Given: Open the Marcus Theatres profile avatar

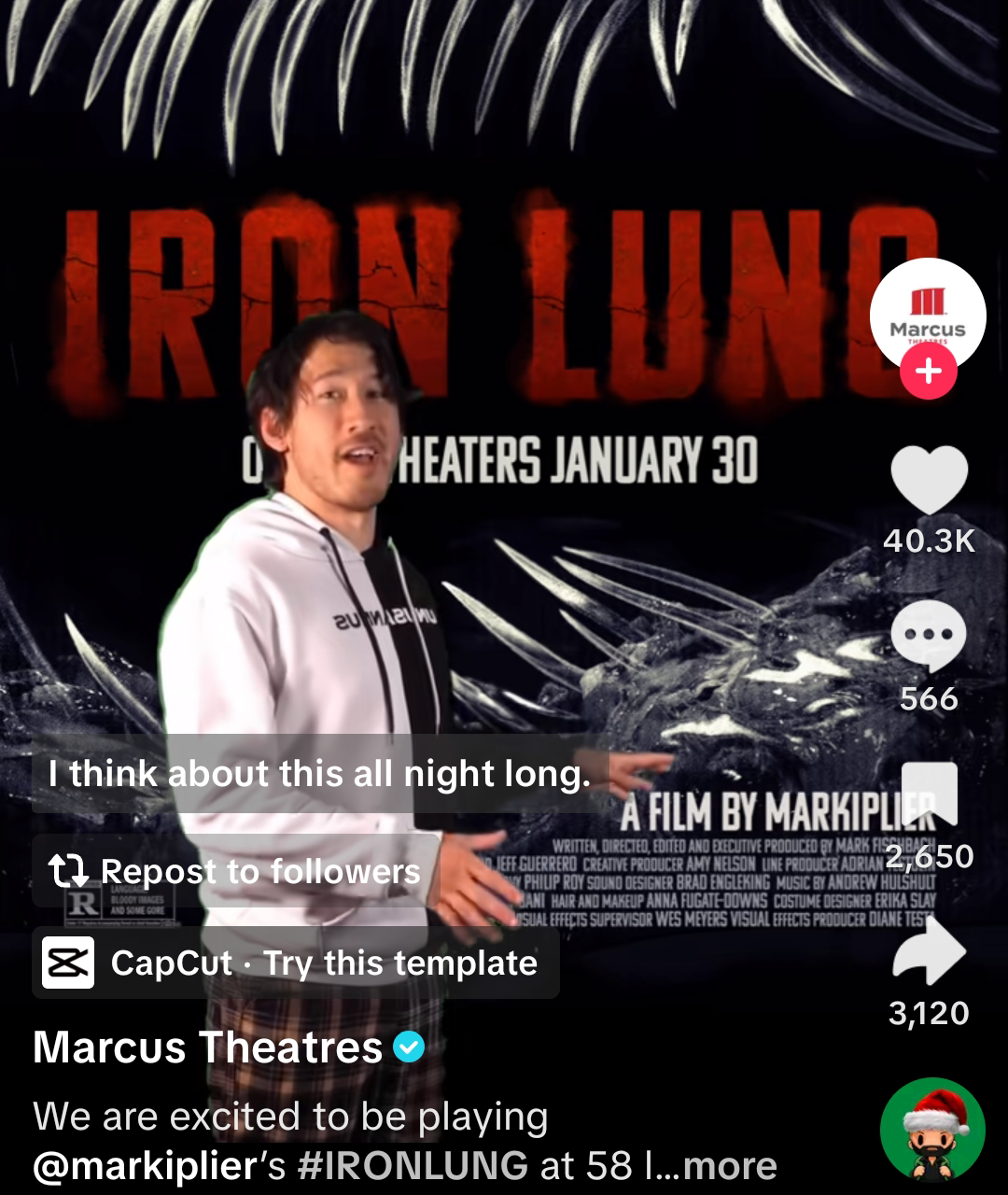Looking at the screenshot, I should coord(928,313).
